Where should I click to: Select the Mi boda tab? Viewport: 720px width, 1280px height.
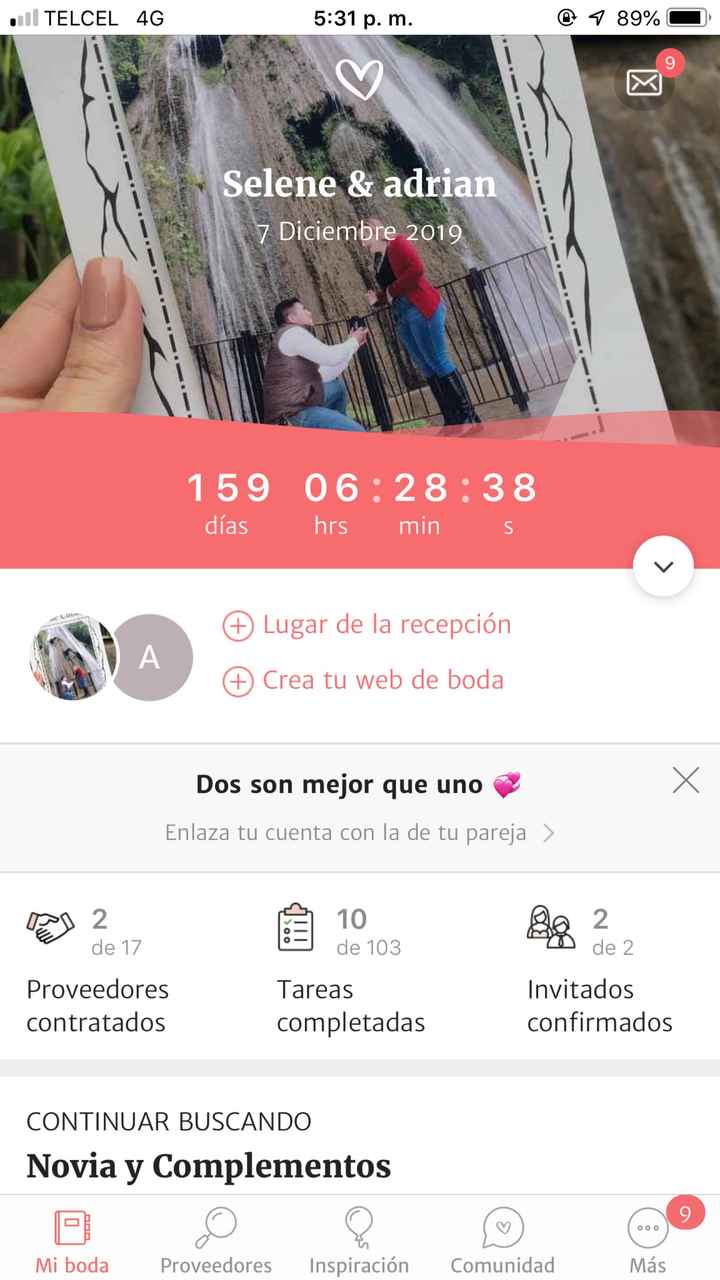tap(71, 1237)
